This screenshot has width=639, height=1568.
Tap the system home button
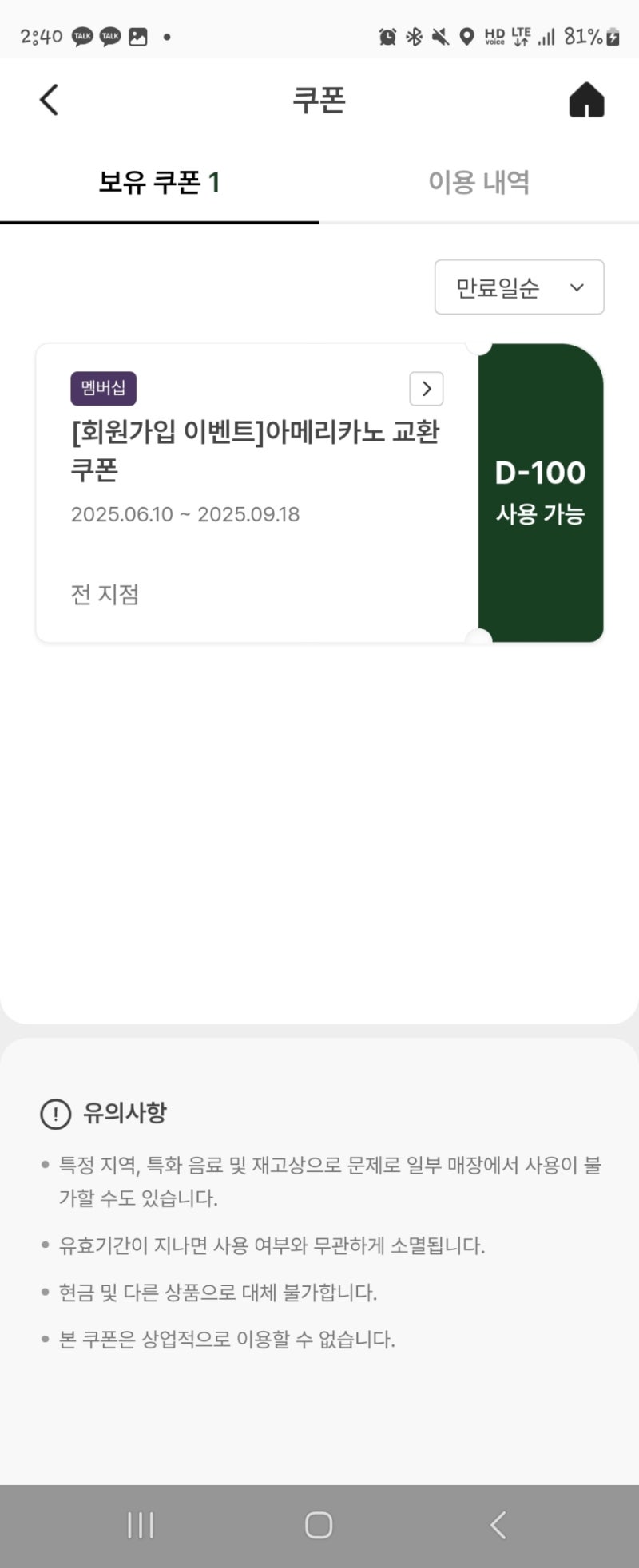[x=319, y=1525]
